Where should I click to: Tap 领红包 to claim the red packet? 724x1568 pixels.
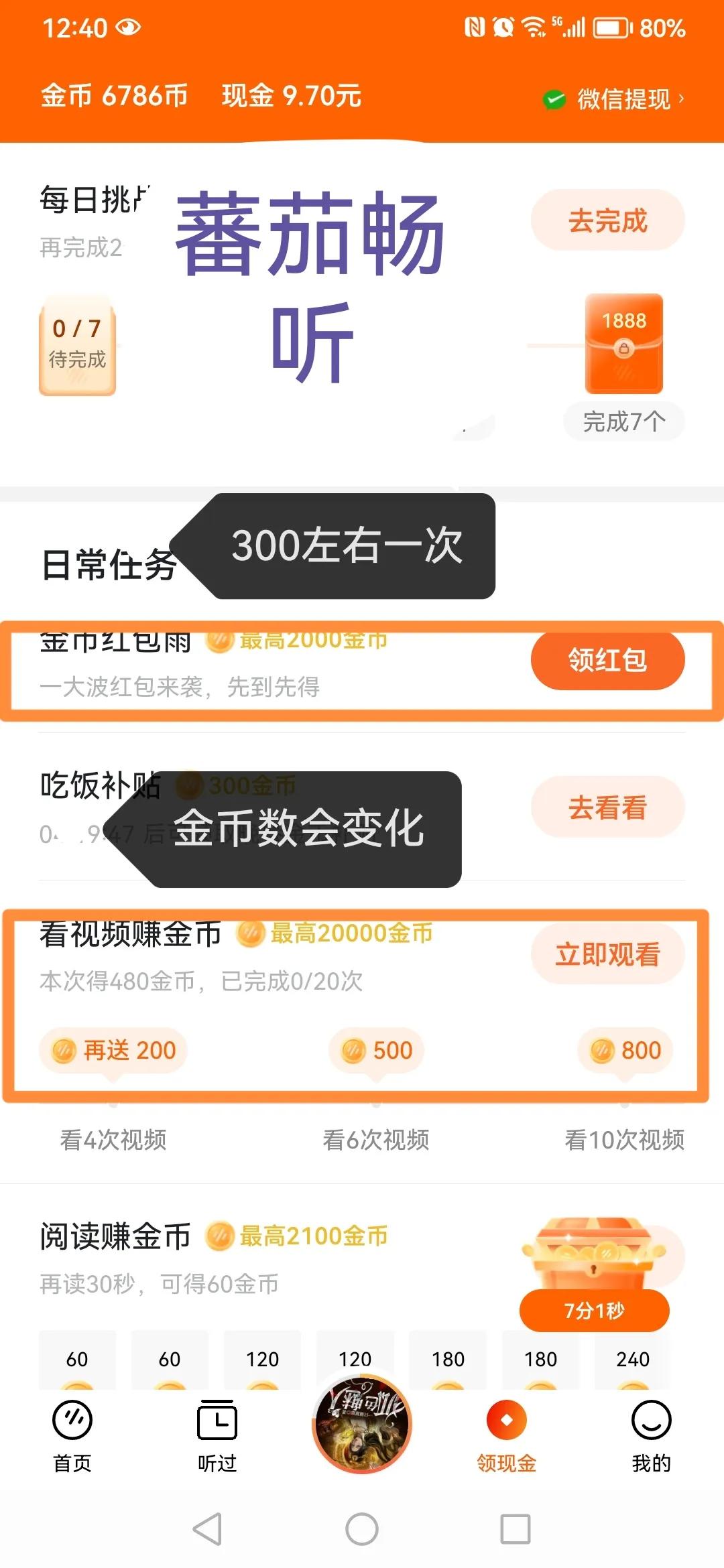point(607,660)
